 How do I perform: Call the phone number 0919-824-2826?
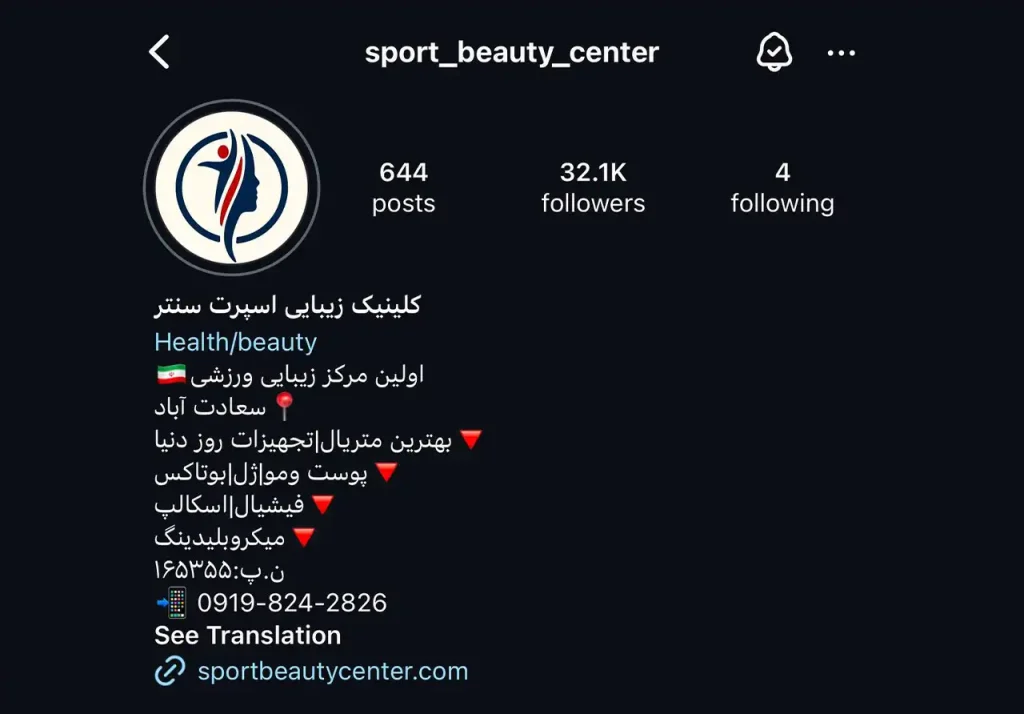(x=291, y=603)
